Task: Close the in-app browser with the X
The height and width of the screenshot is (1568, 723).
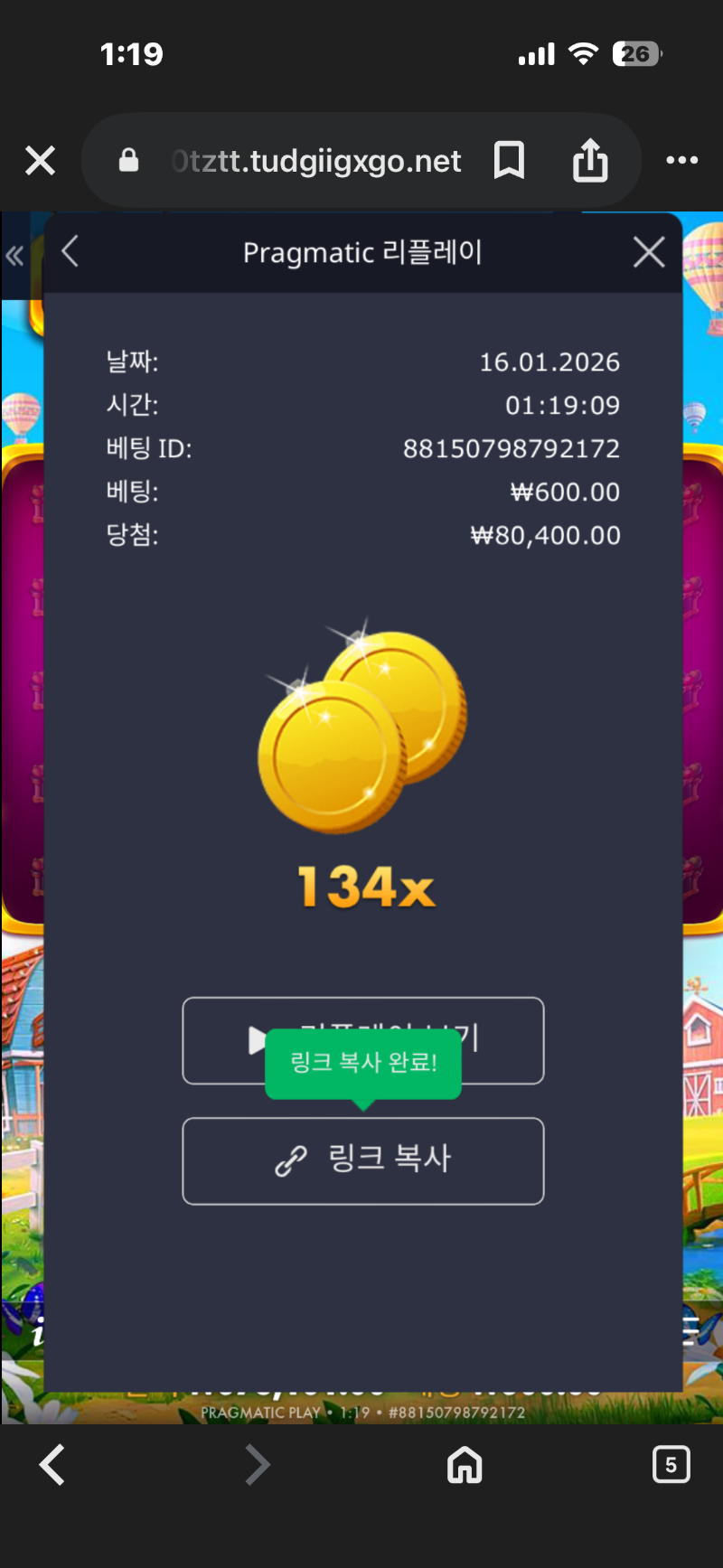Action: click(x=40, y=161)
